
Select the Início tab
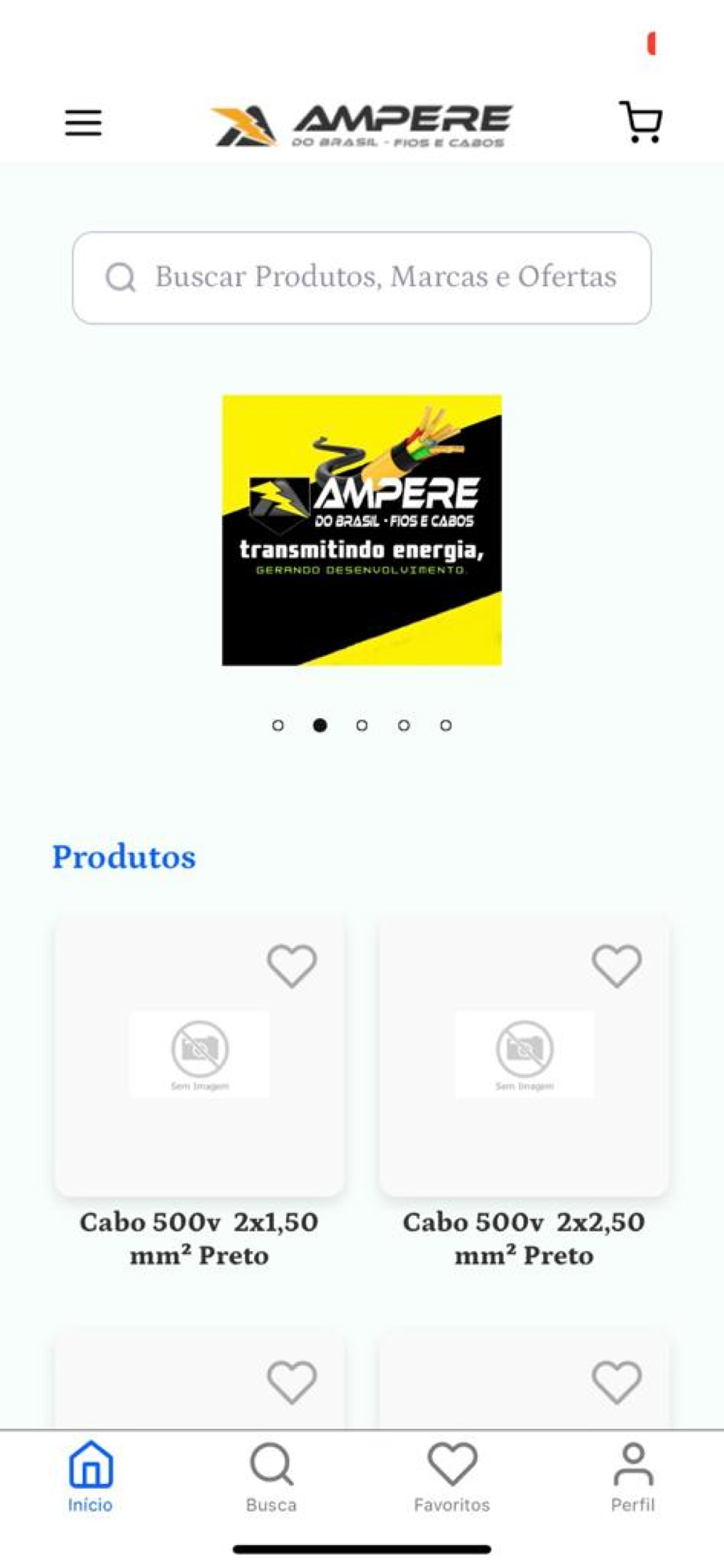pos(90,1477)
